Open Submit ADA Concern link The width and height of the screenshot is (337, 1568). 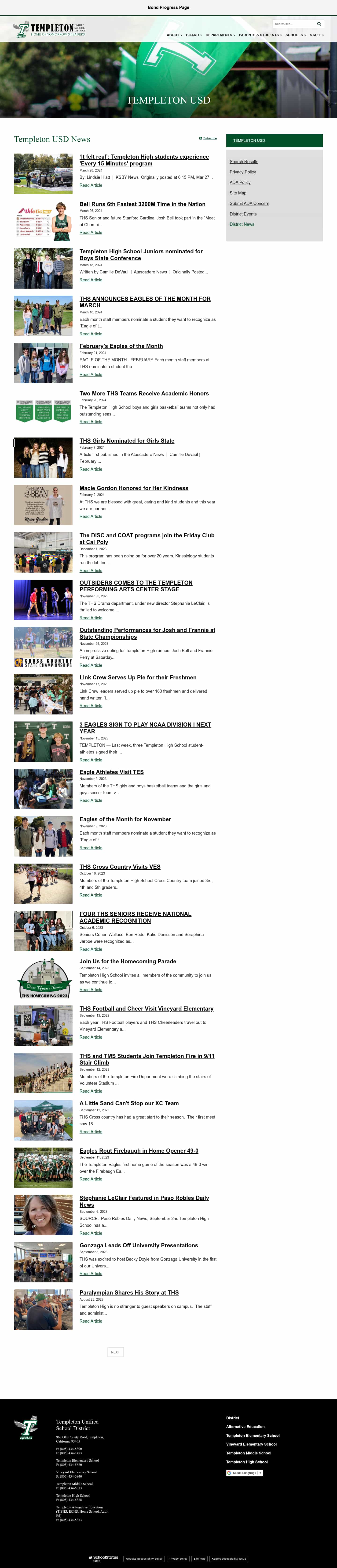coord(249,203)
